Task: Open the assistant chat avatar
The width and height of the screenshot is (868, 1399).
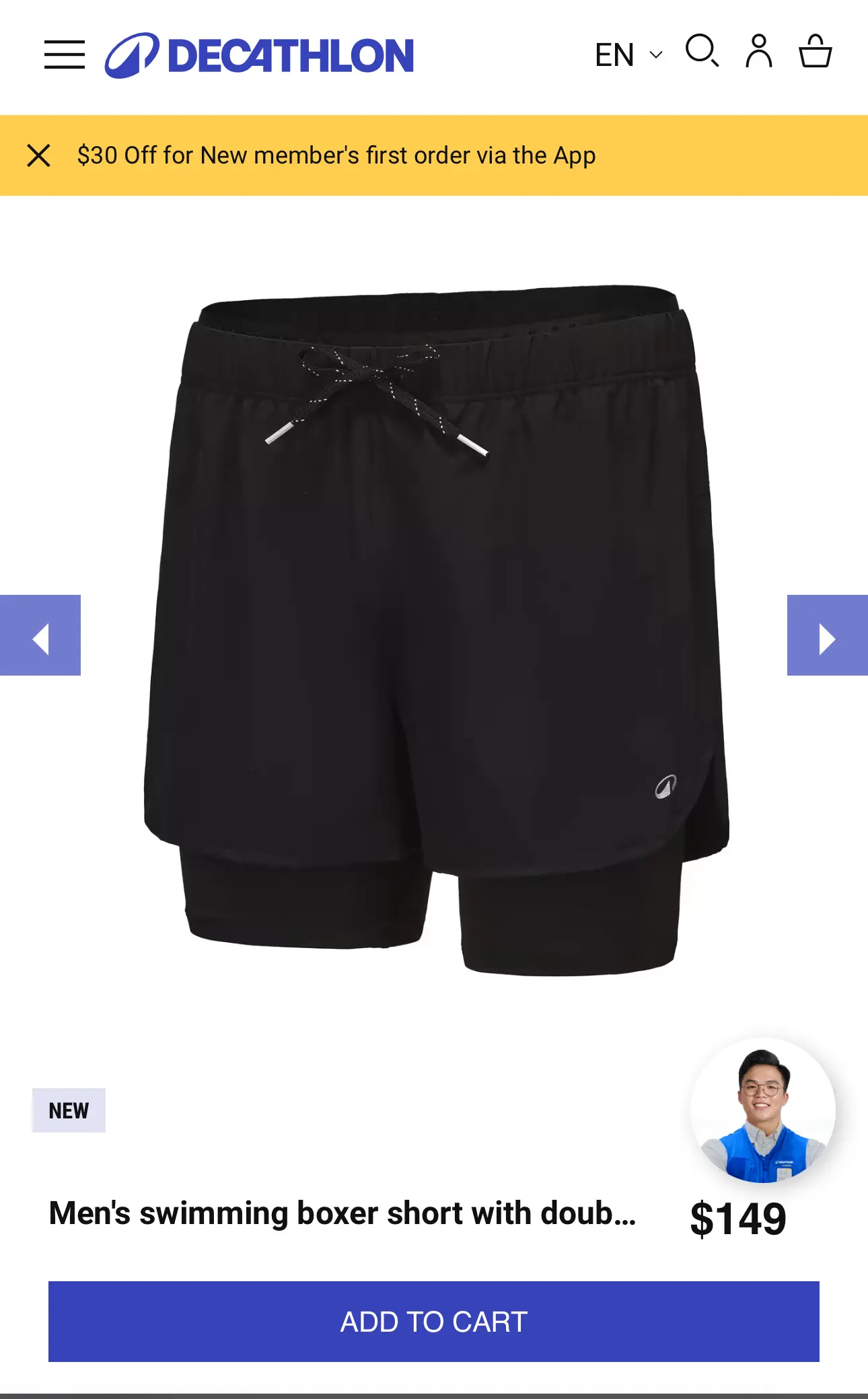Action: [x=763, y=1111]
